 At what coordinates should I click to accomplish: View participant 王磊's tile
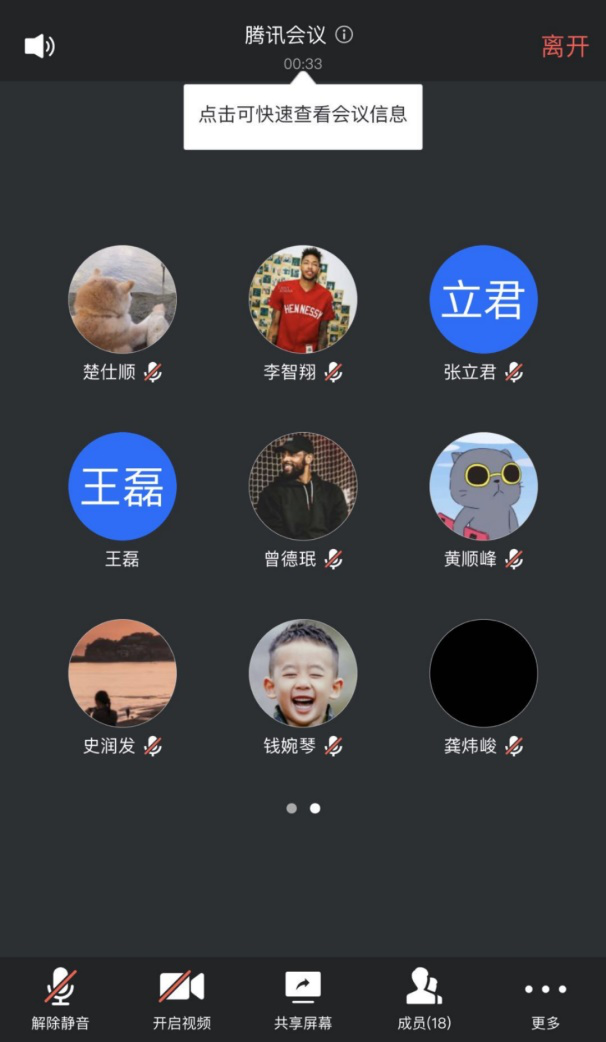[122, 486]
